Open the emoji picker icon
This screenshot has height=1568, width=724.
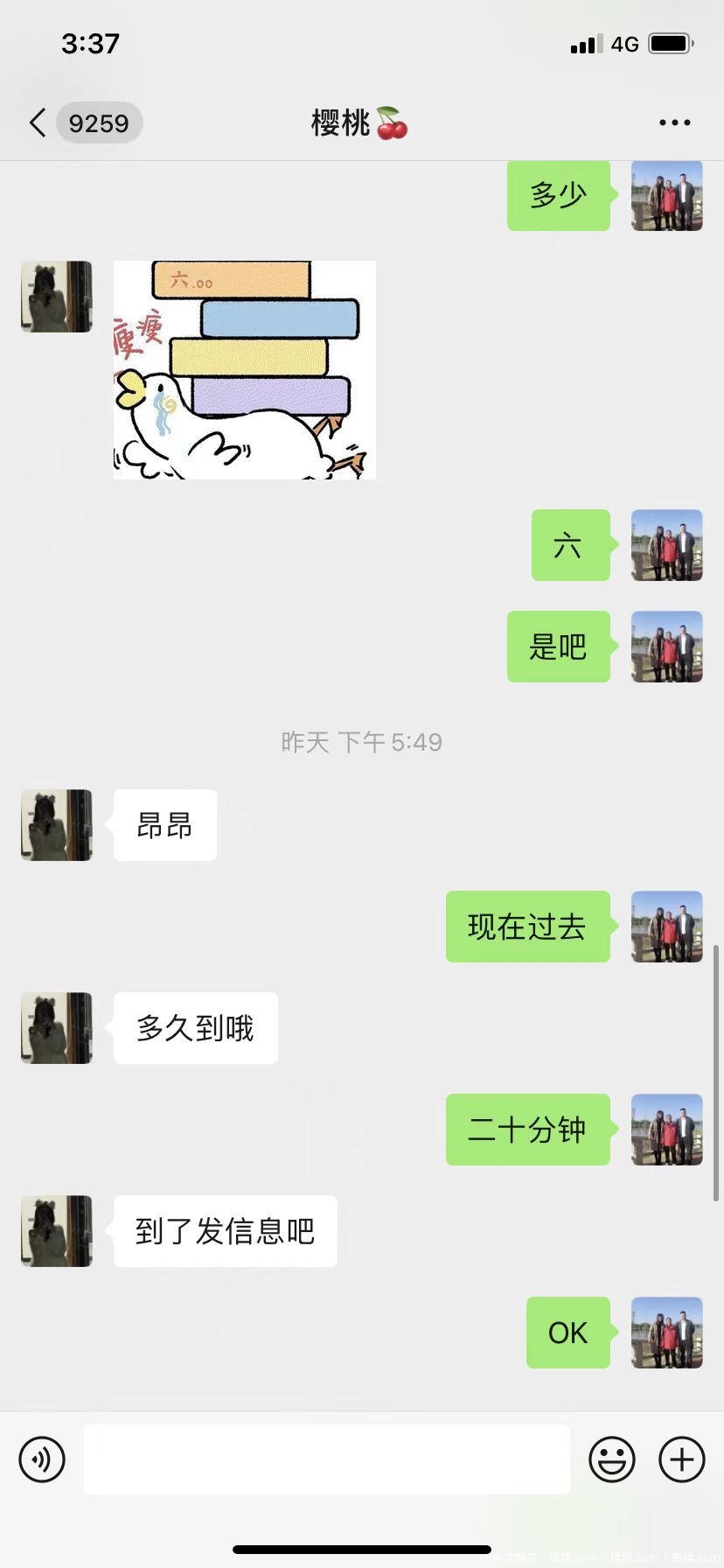(613, 1459)
